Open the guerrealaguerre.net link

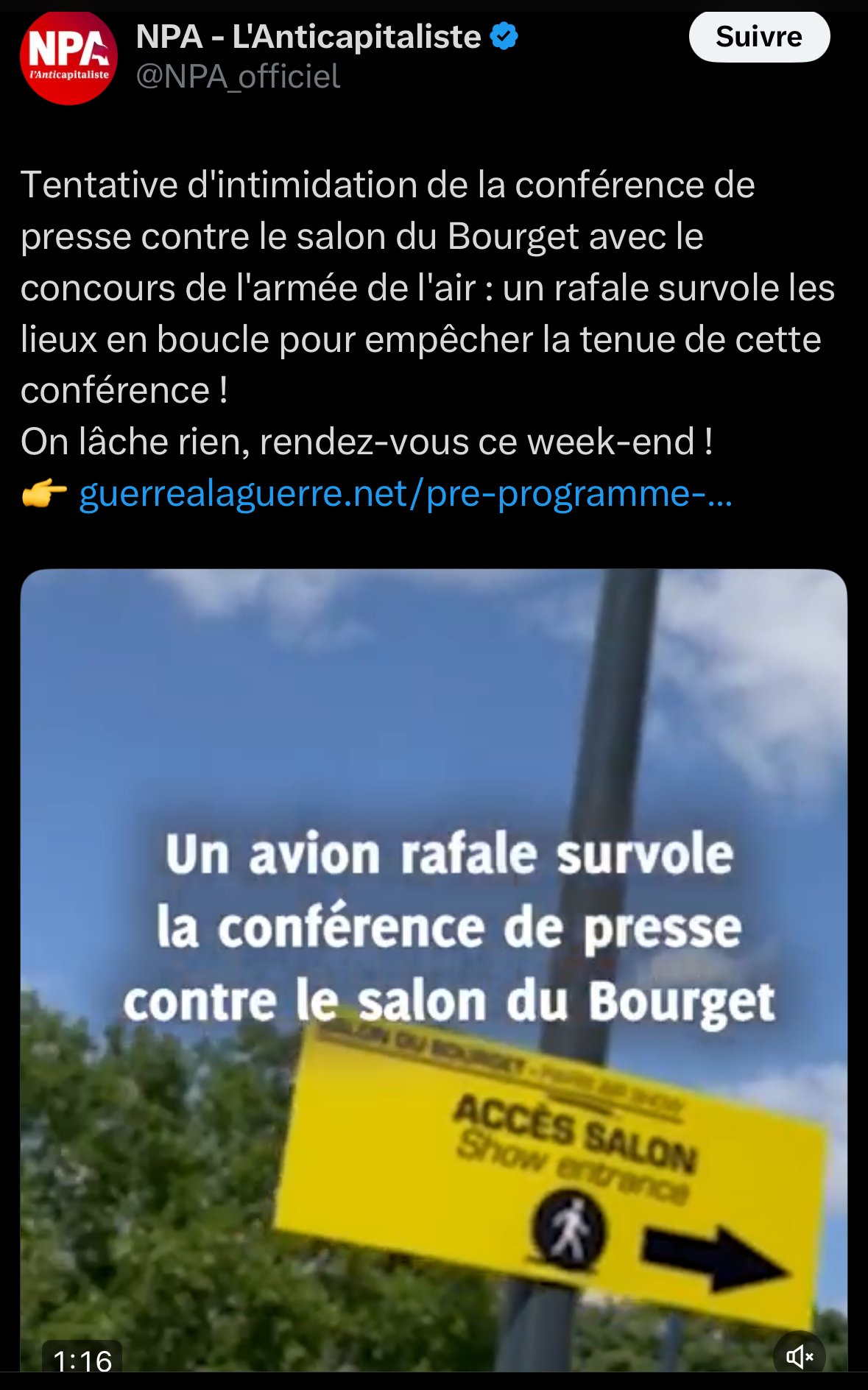[x=405, y=494]
